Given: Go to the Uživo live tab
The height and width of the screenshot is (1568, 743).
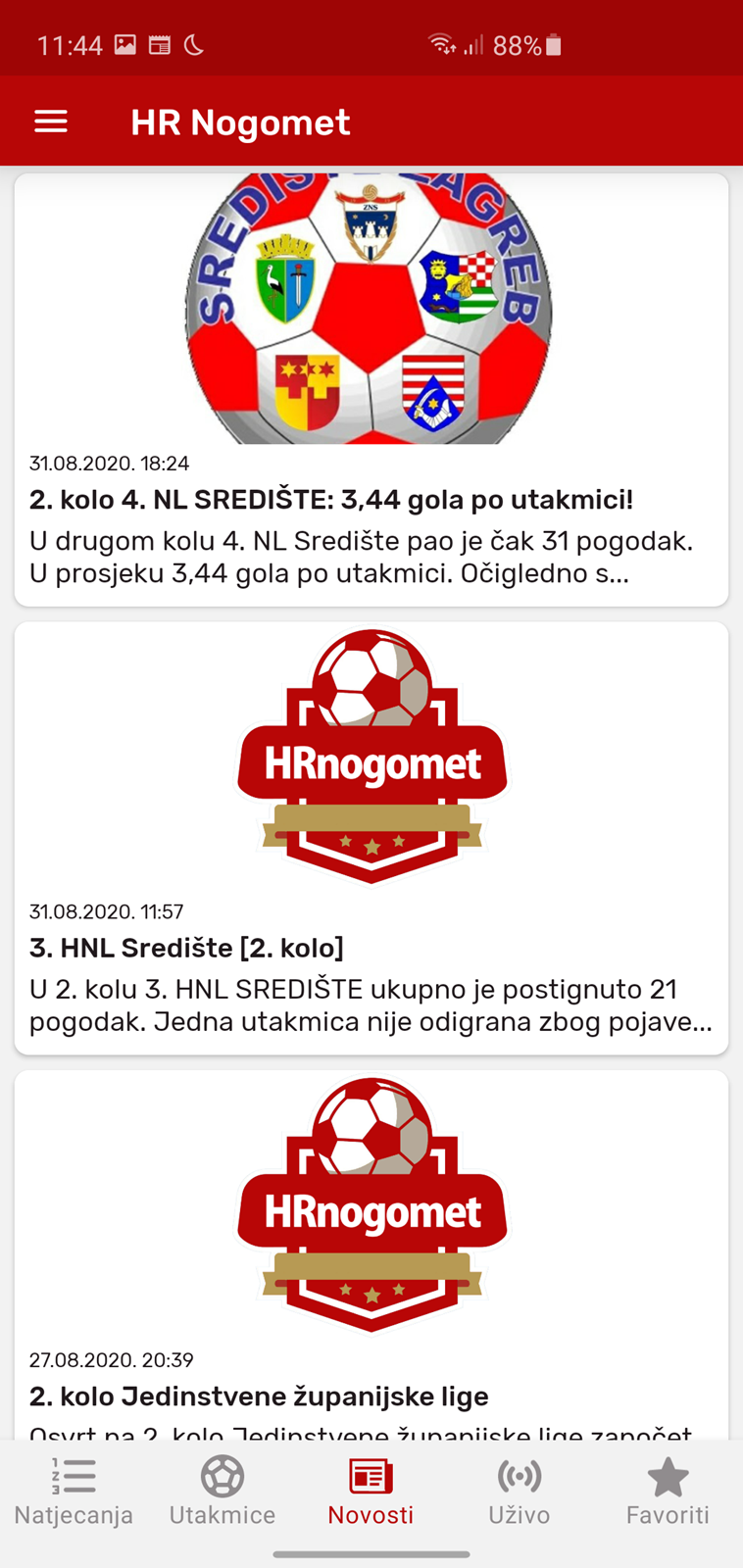Looking at the screenshot, I should pyautogui.click(x=520, y=1492).
